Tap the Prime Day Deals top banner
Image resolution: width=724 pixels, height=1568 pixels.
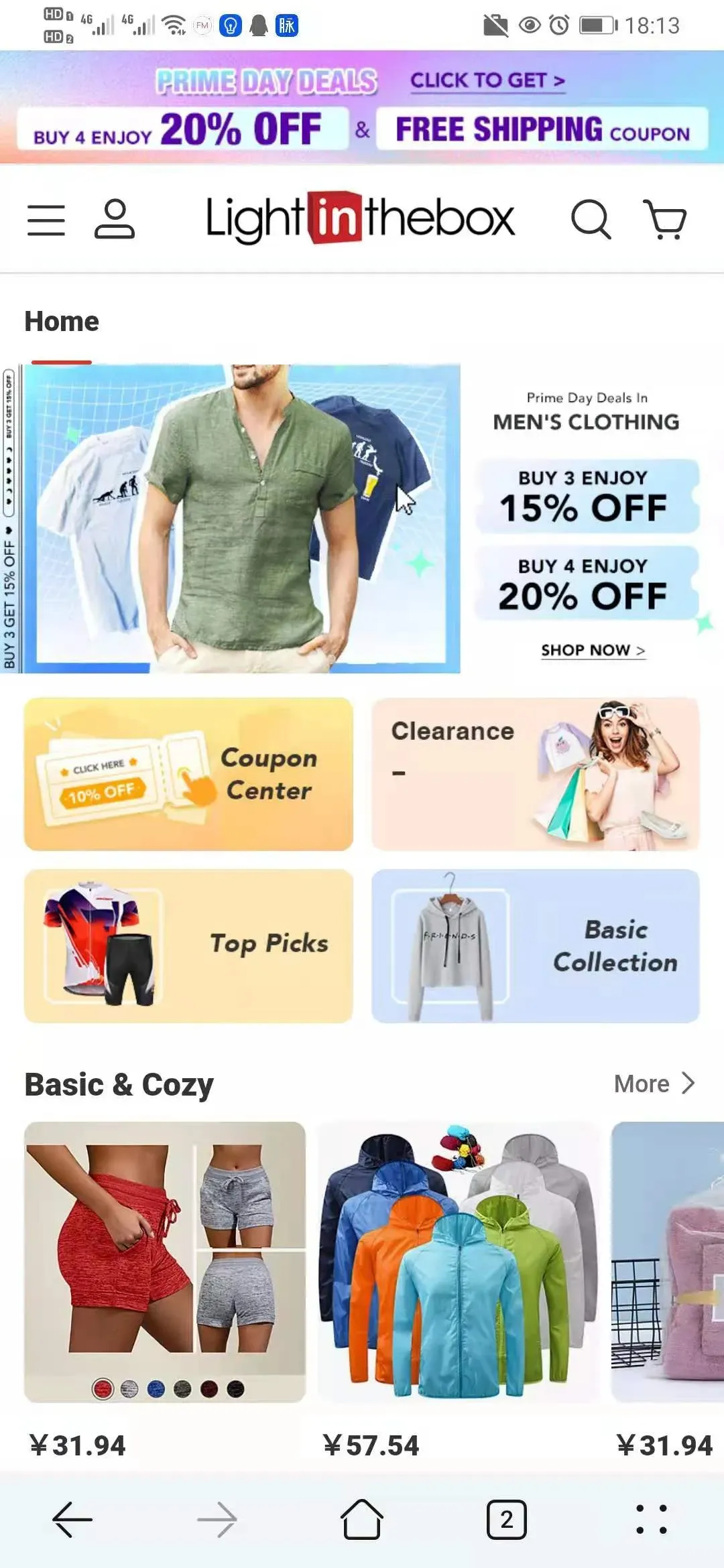point(362,107)
